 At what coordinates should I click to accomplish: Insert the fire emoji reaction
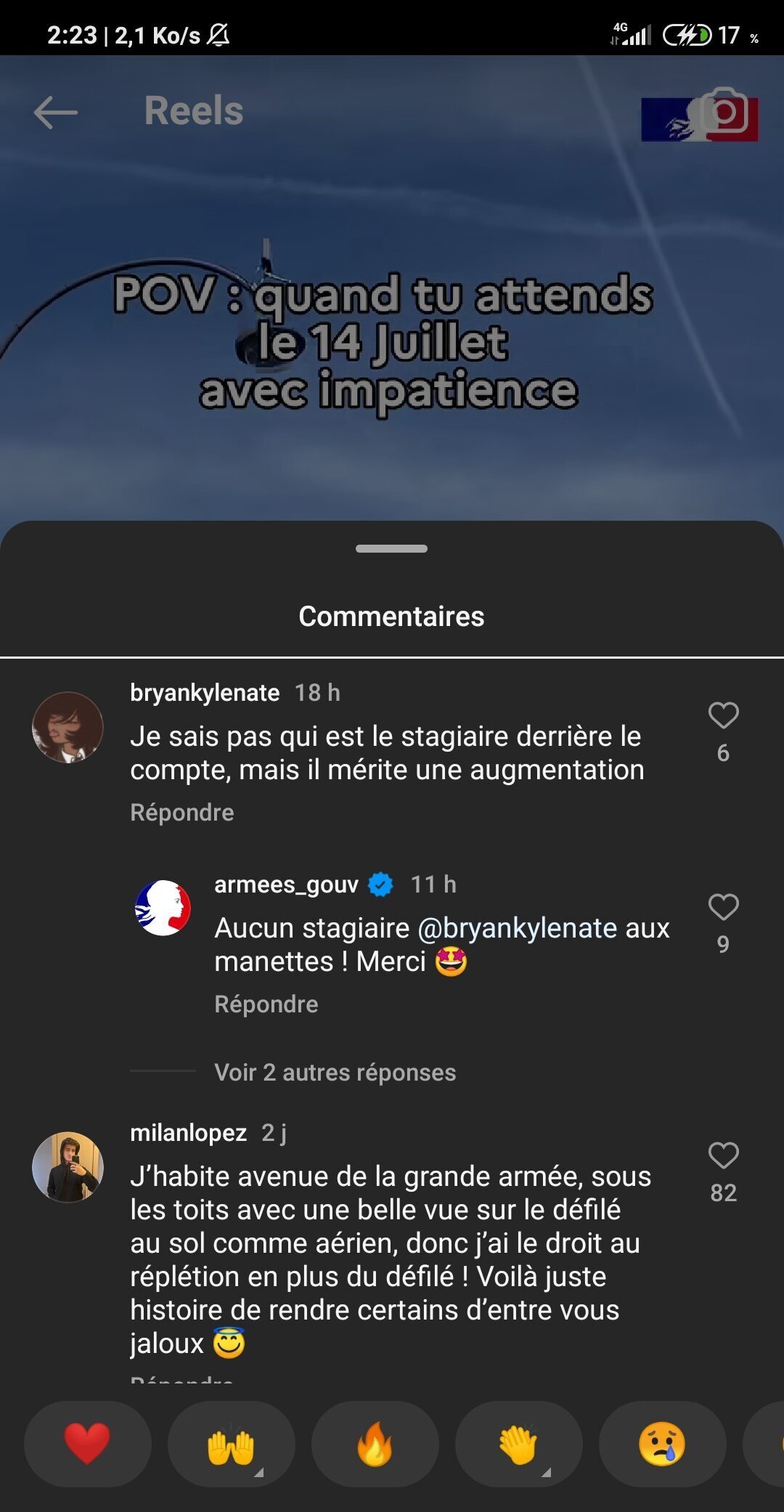(375, 1444)
